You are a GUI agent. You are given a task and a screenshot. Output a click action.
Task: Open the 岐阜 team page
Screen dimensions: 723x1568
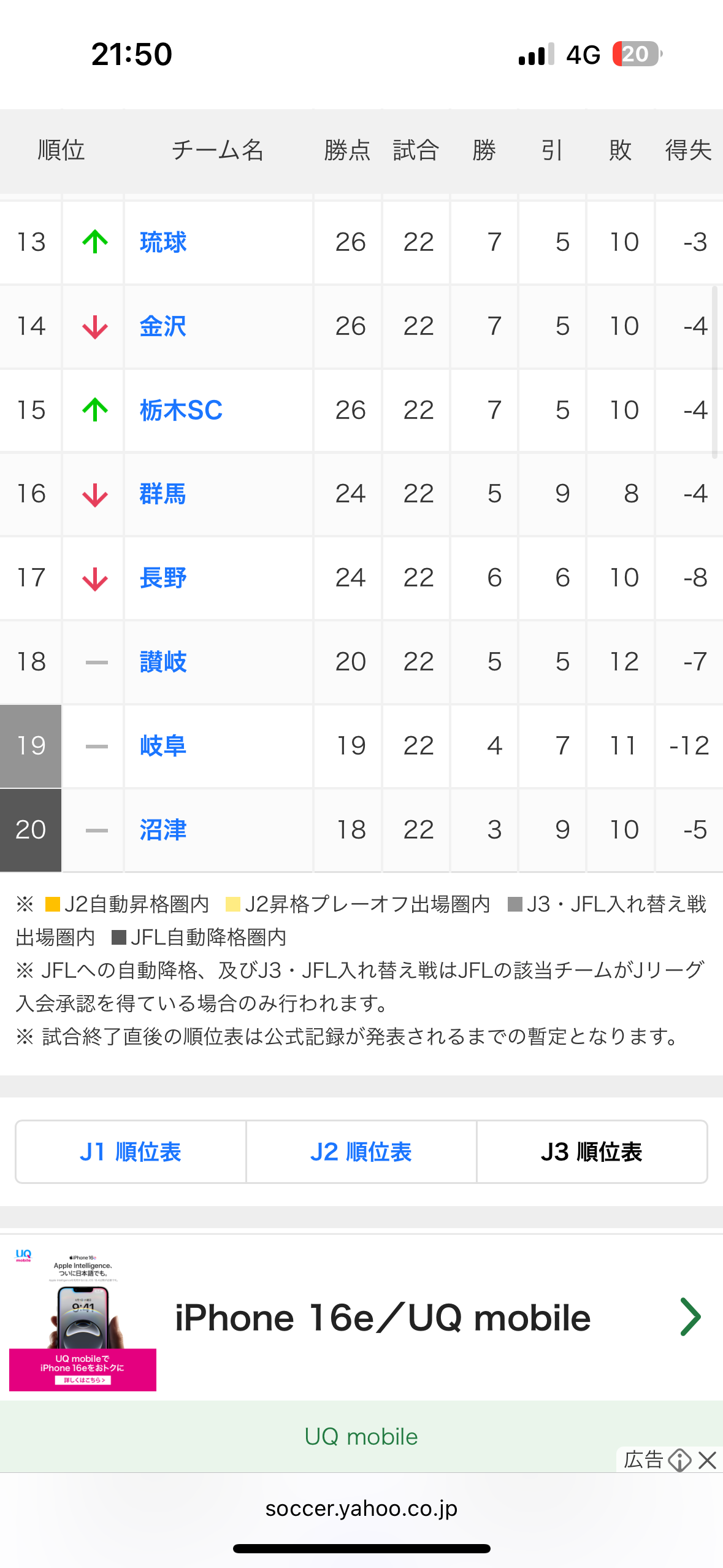tap(163, 746)
